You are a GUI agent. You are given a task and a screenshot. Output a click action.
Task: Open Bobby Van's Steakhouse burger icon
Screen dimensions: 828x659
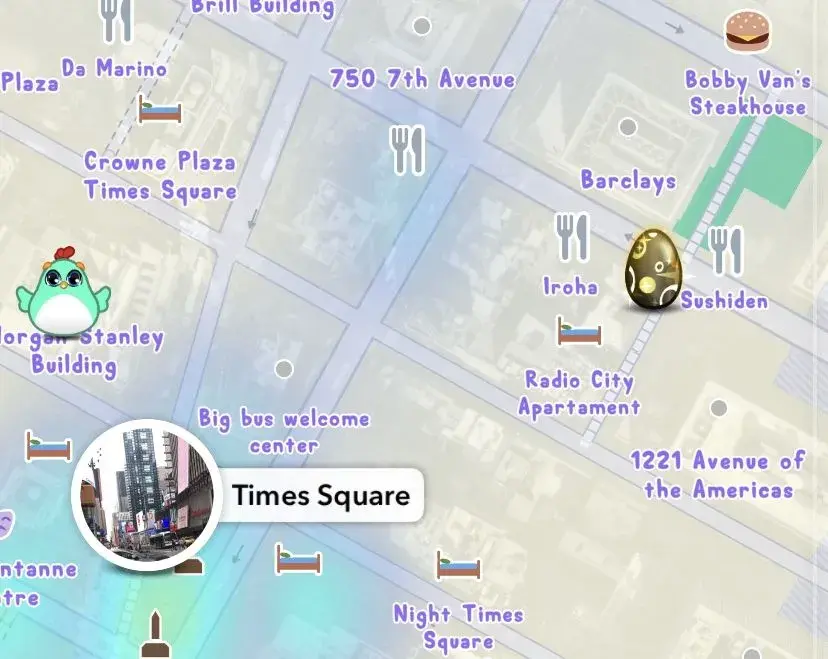pyautogui.click(x=747, y=32)
